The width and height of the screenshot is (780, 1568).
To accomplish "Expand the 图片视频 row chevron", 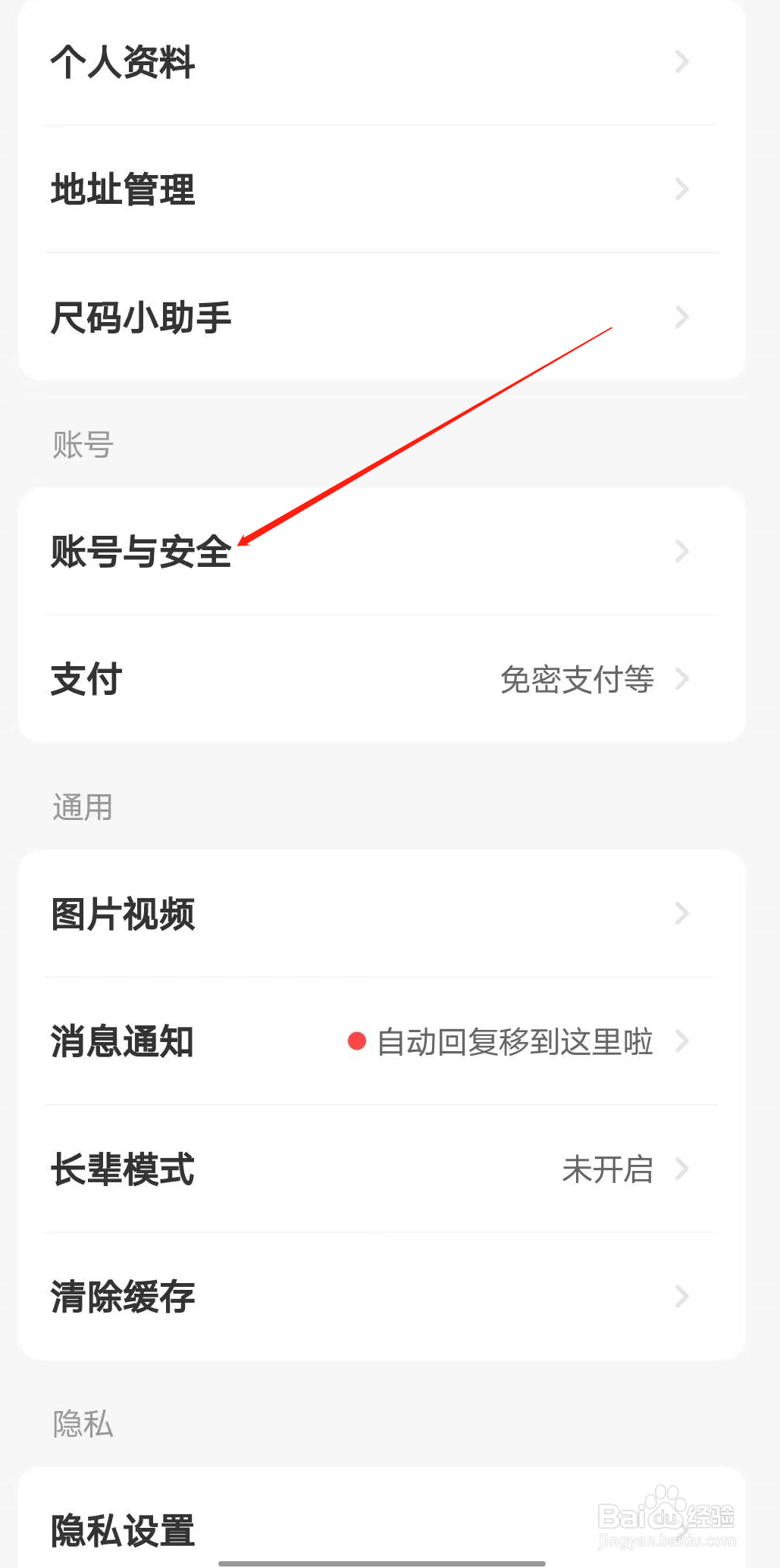I will pyautogui.click(x=681, y=915).
